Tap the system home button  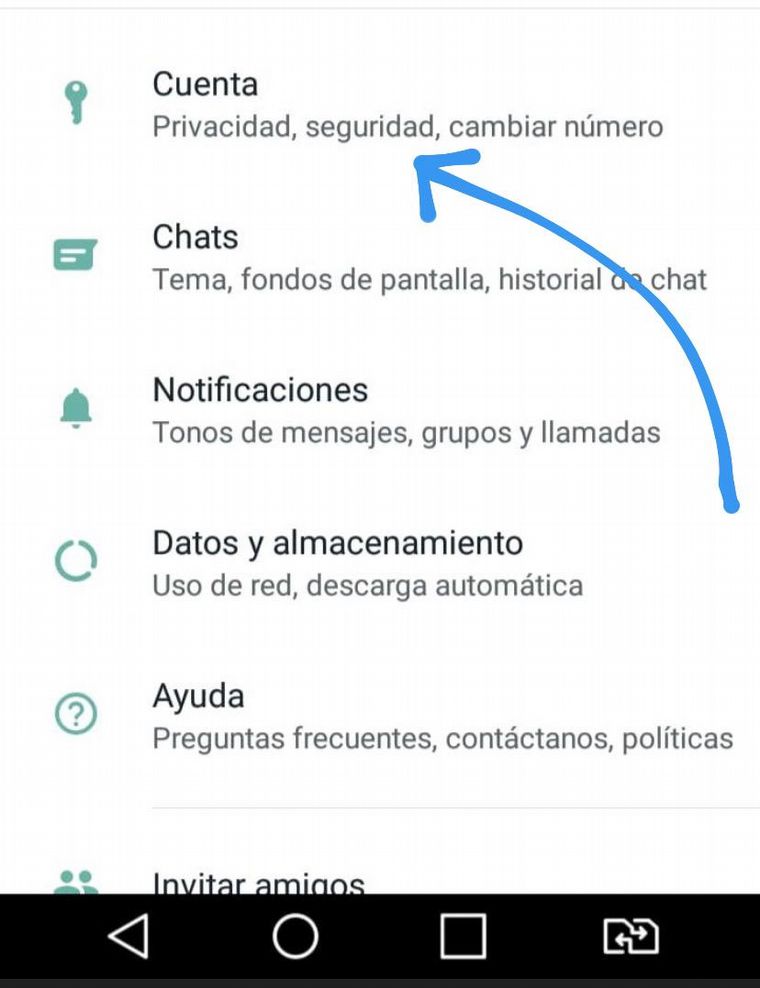[x=295, y=937]
